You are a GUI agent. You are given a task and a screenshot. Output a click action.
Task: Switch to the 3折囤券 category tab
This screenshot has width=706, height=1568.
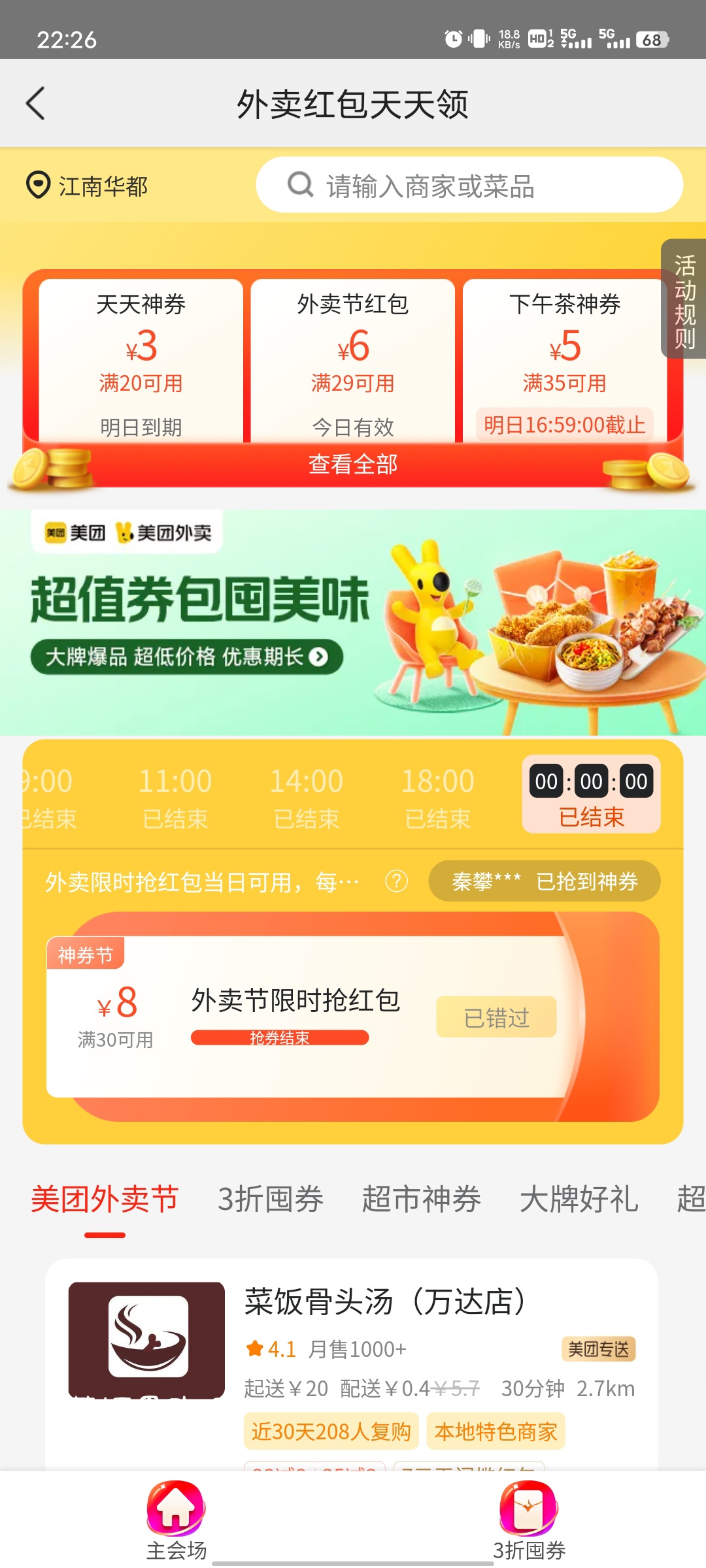tap(270, 1200)
